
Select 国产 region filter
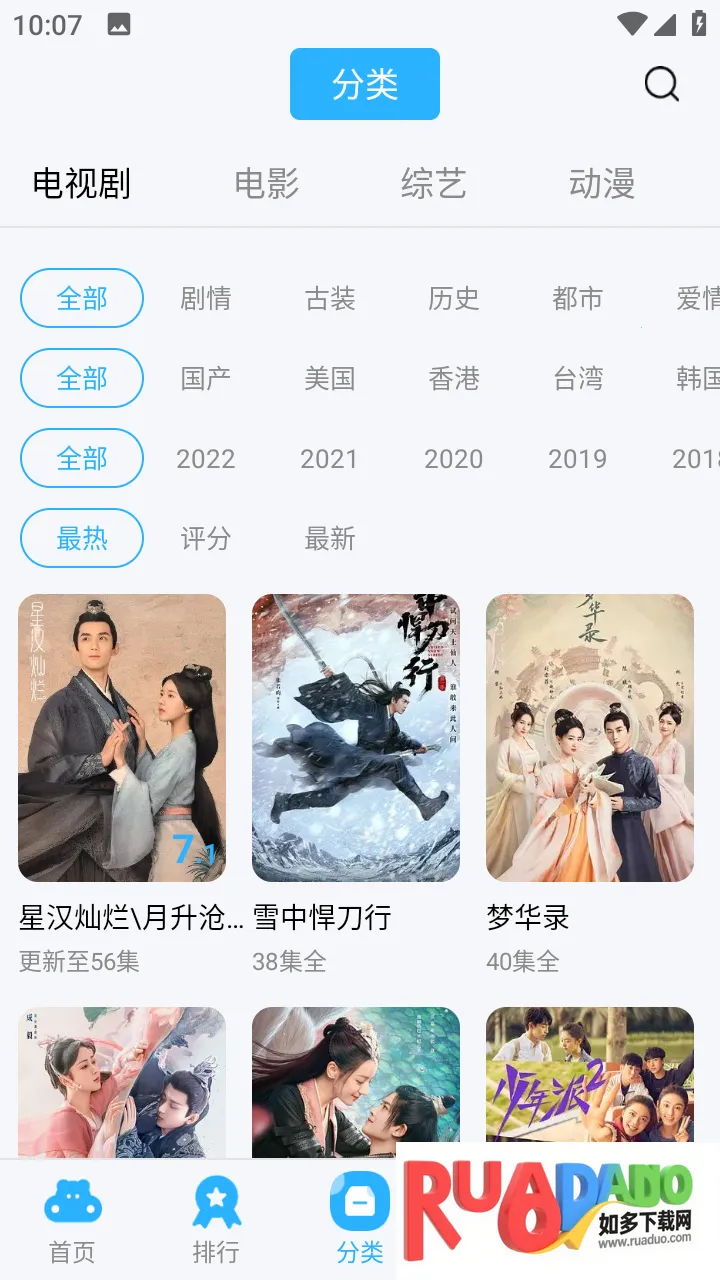pyautogui.click(x=206, y=378)
